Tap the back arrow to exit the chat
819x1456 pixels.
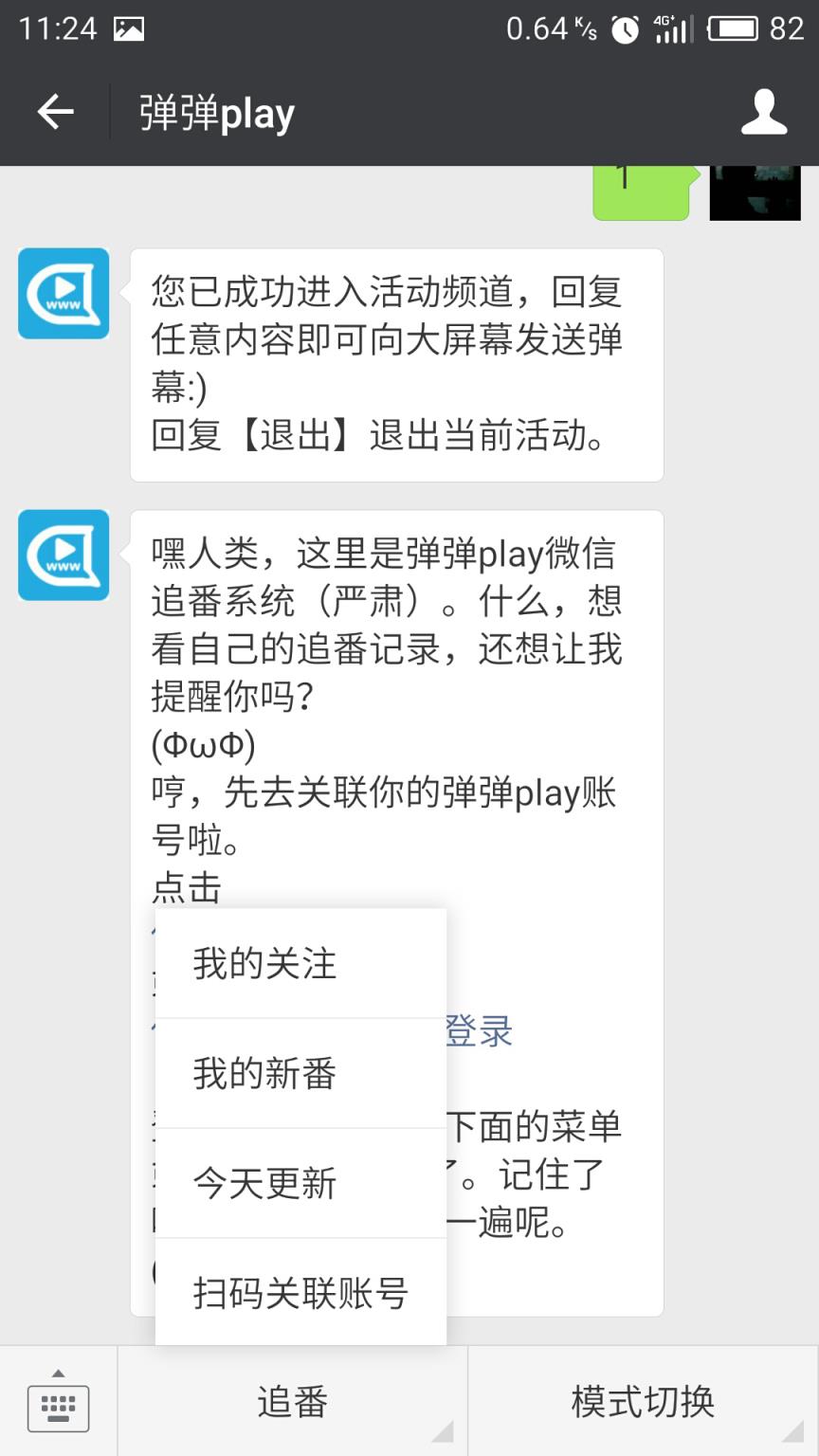point(55,111)
